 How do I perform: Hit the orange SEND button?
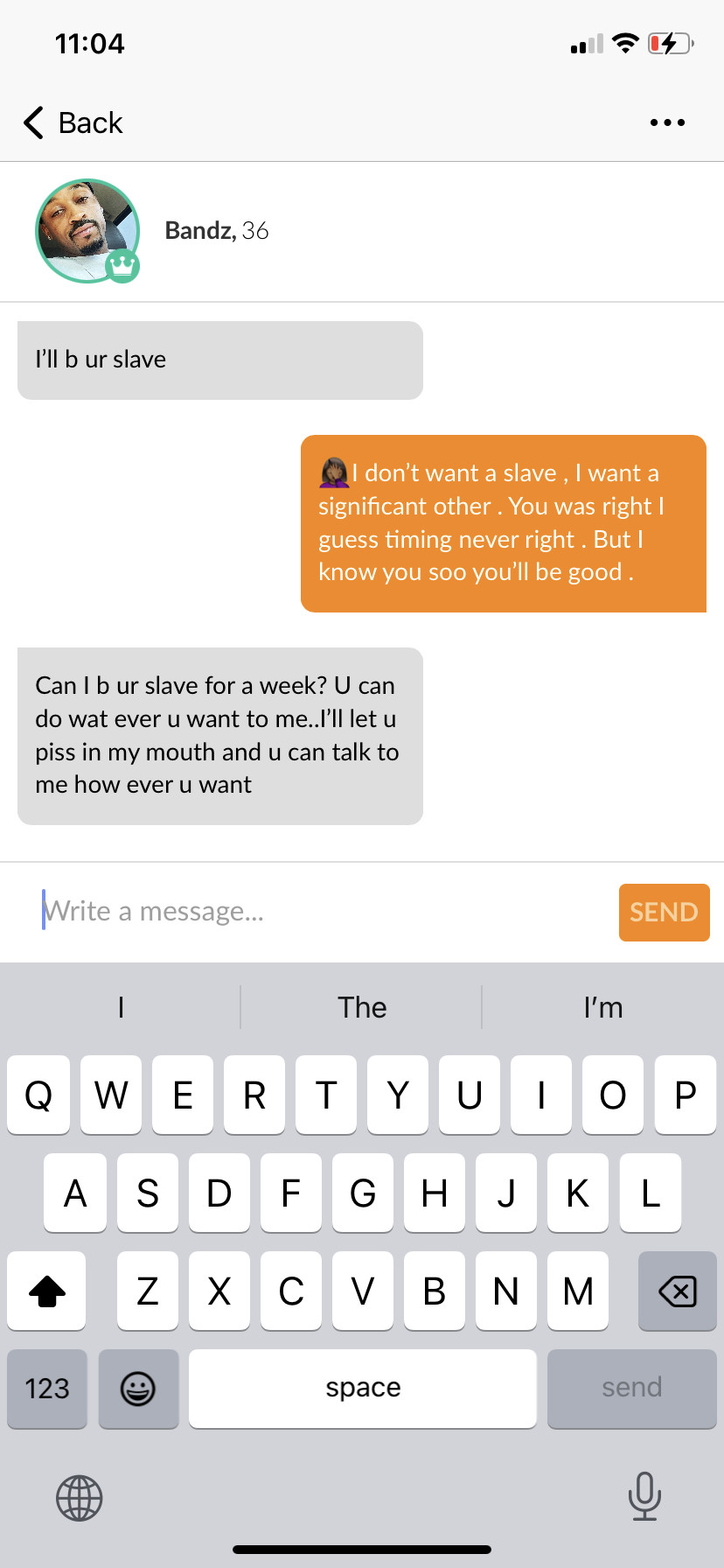664,912
